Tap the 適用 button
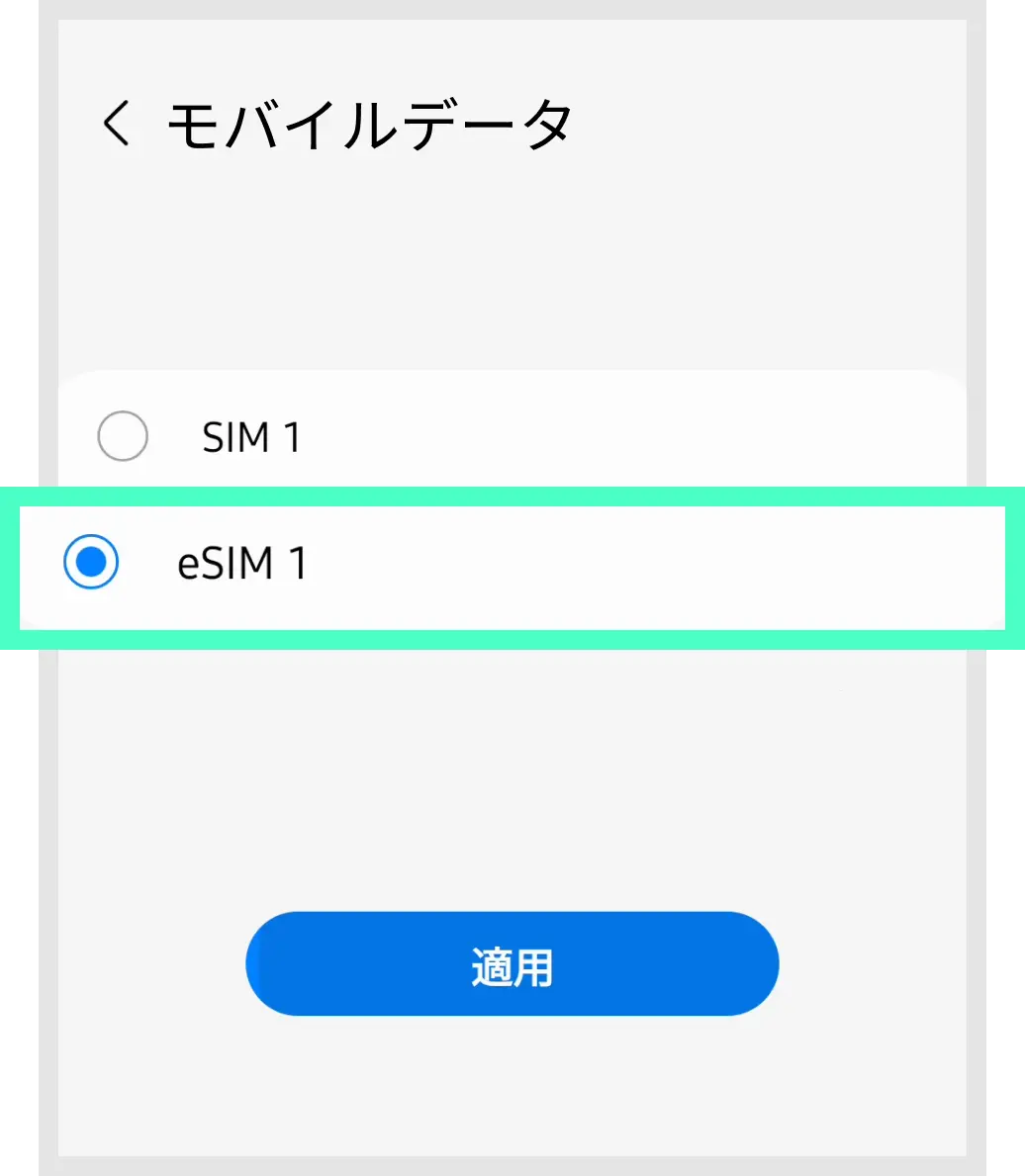 (x=512, y=964)
